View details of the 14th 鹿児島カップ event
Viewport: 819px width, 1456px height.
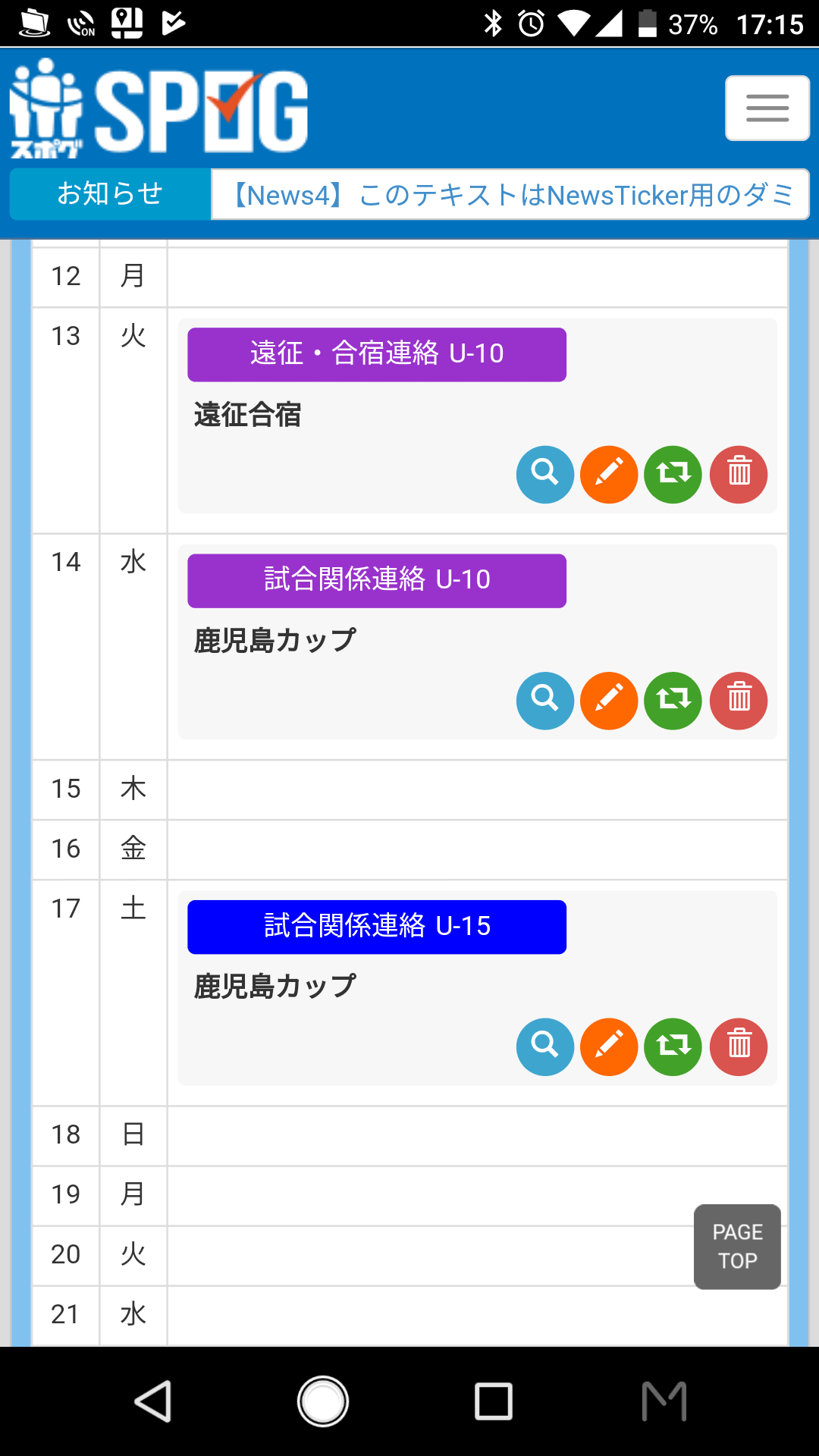(545, 701)
